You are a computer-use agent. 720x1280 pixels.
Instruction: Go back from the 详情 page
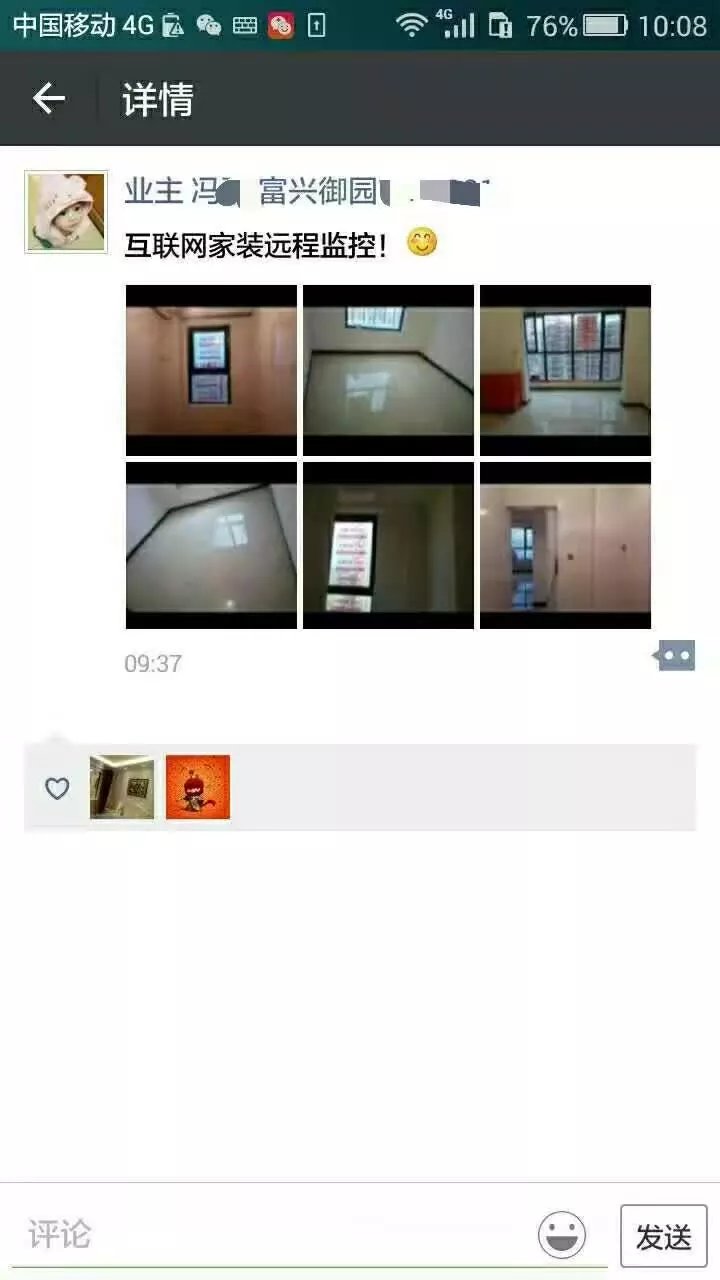click(48, 99)
